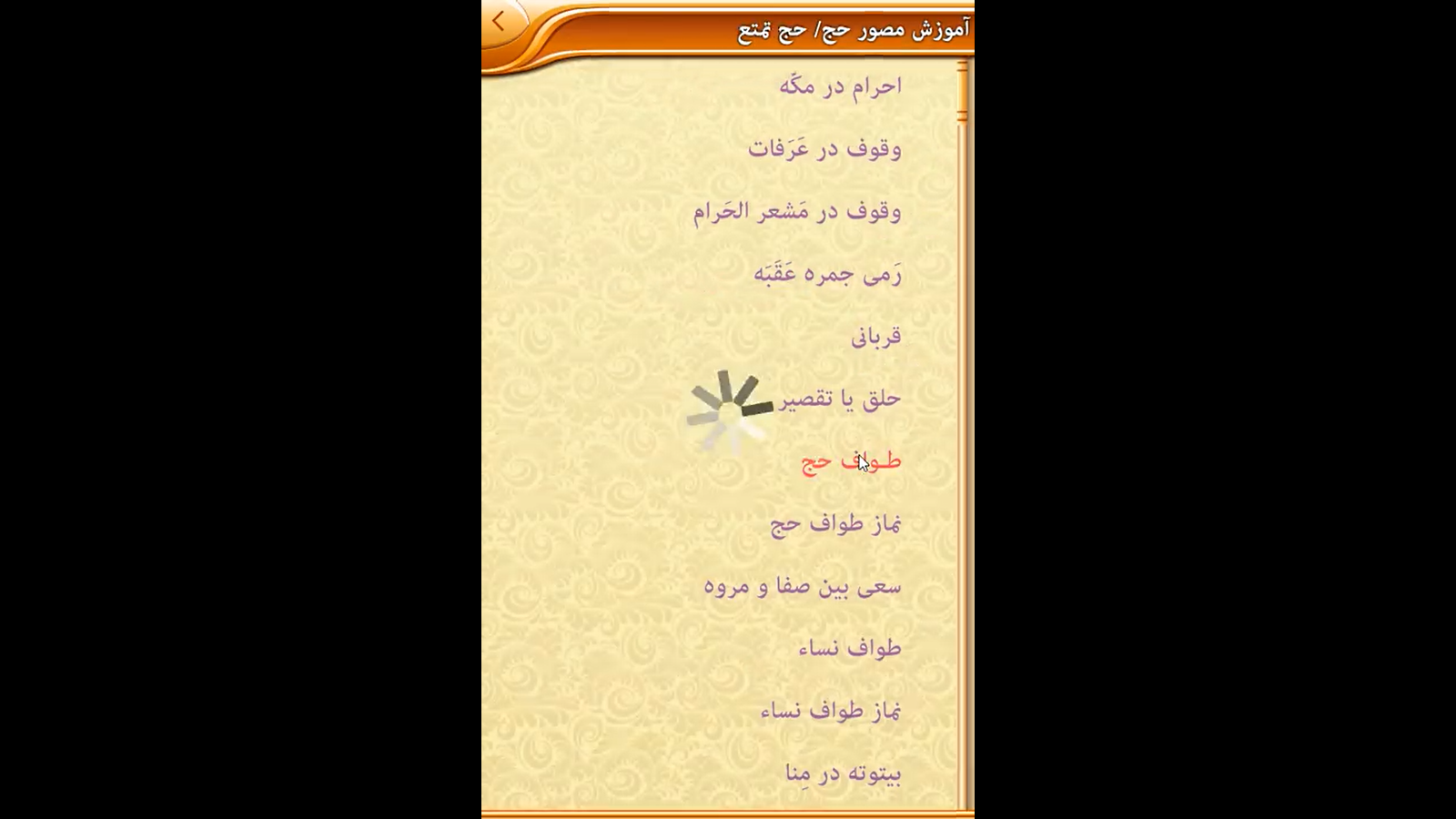Open سعی بین صفا و مروه

[x=802, y=587]
